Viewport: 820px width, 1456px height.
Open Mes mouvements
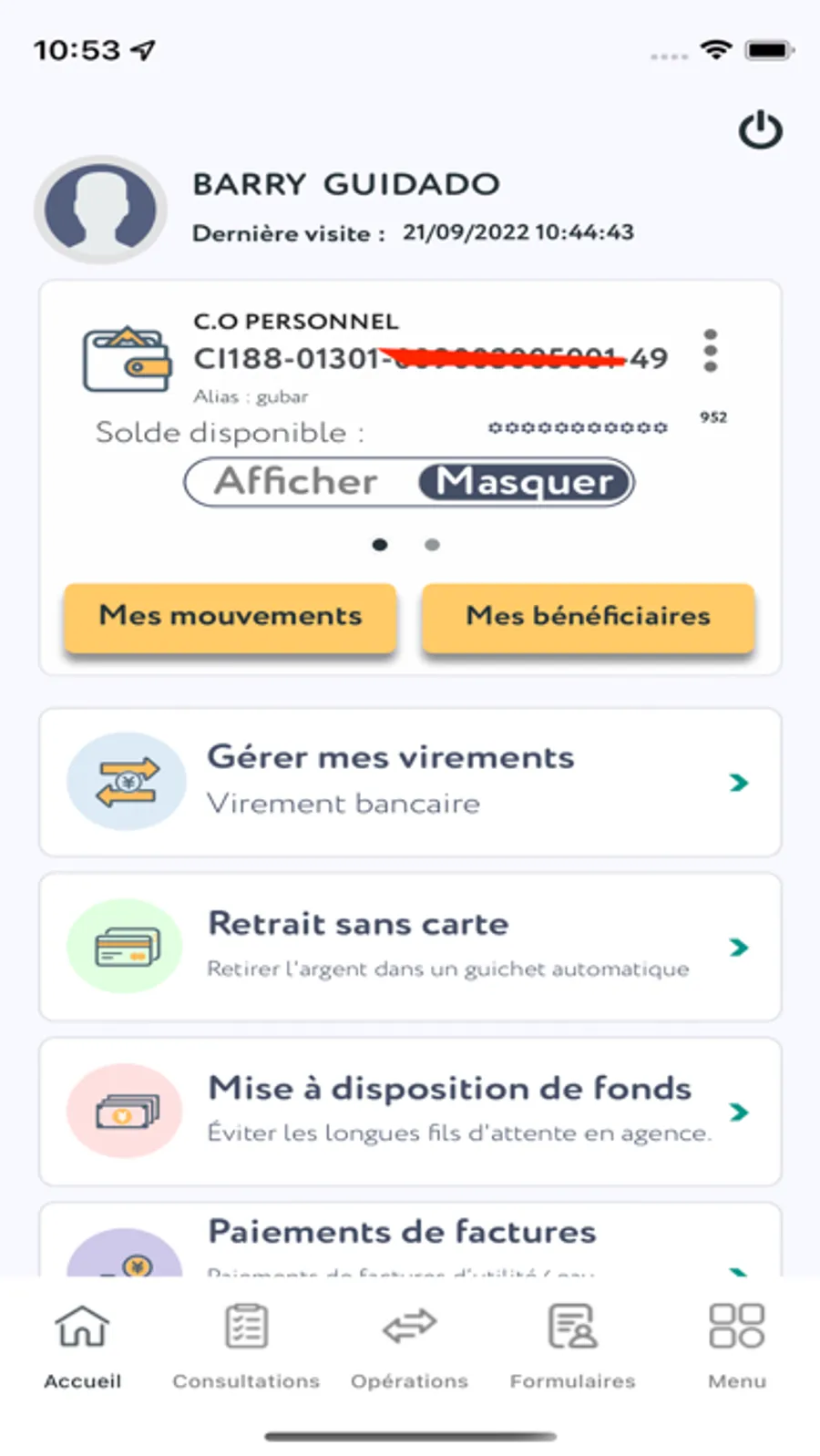pyautogui.click(x=231, y=617)
